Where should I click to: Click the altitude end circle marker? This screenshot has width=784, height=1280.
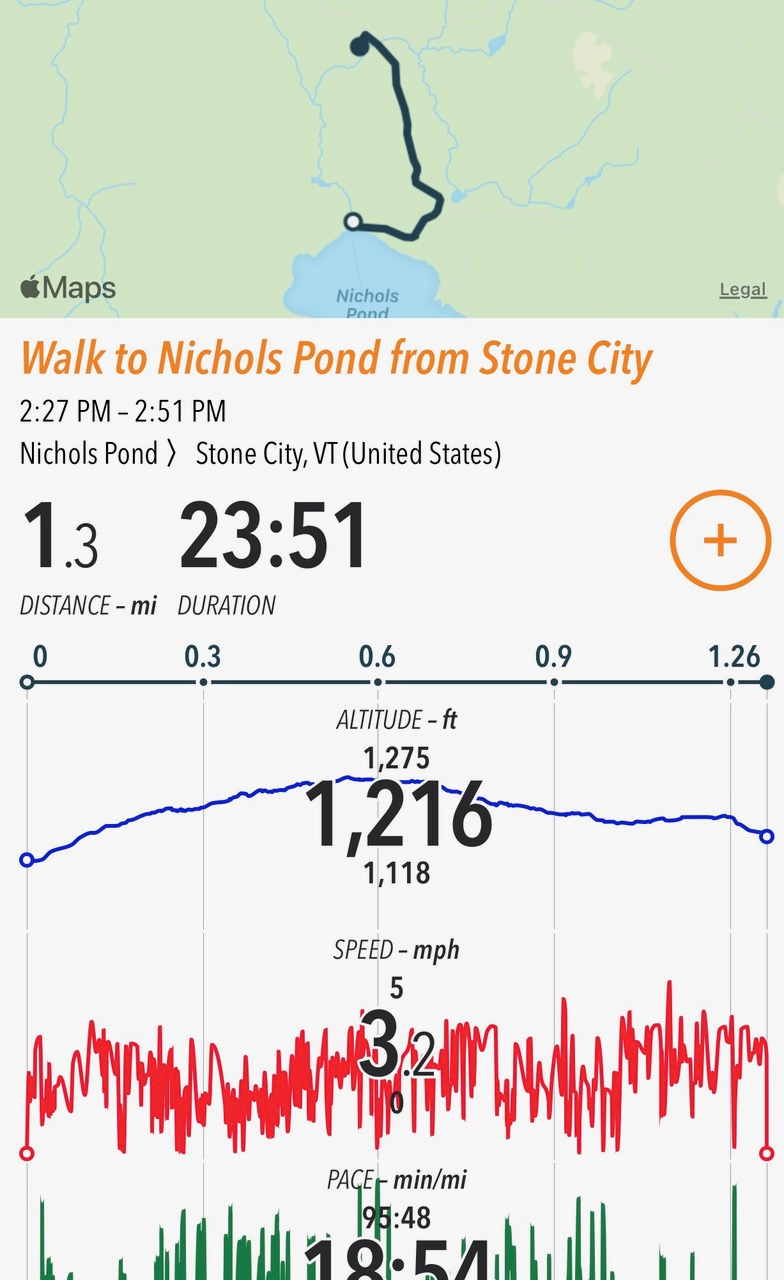pos(766,834)
